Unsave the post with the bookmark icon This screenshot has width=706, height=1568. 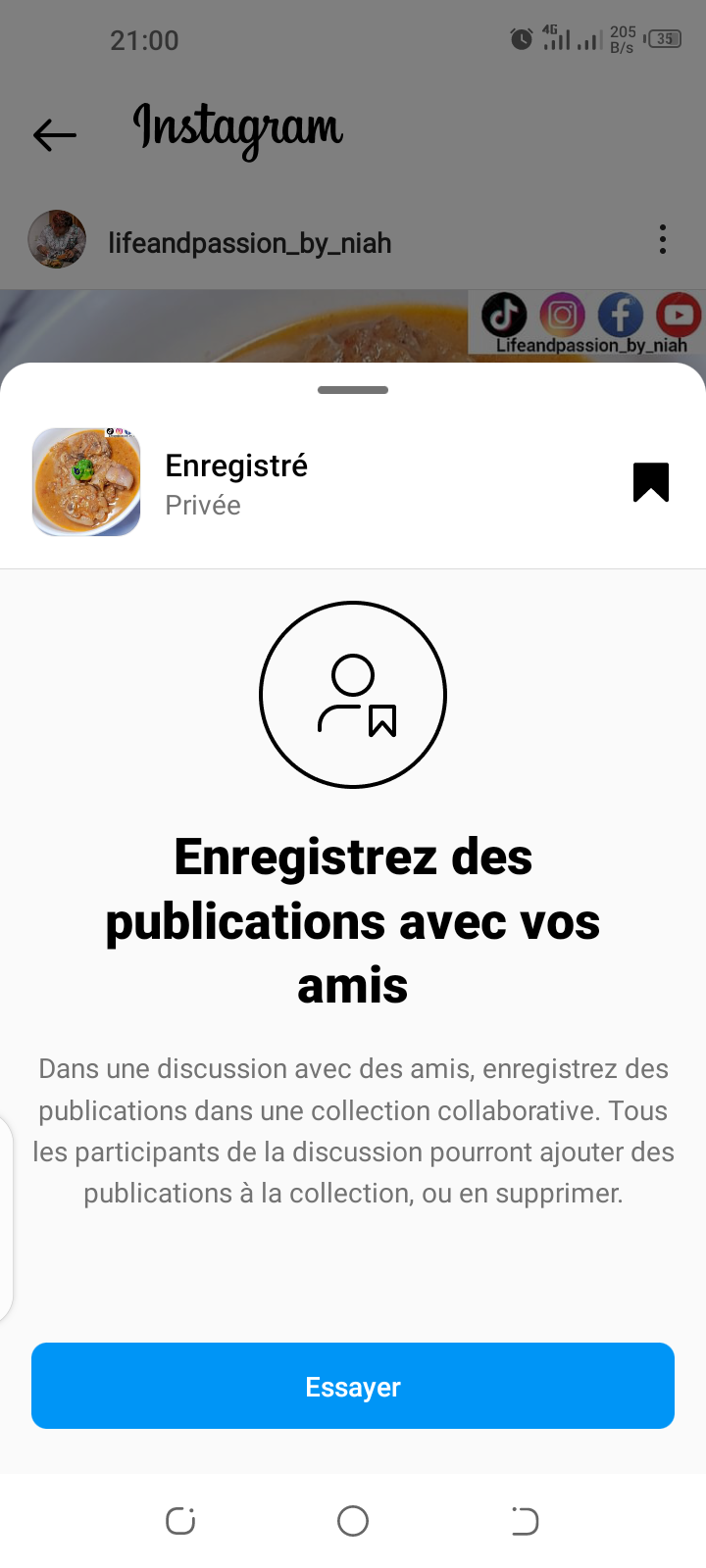pos(650,482)
